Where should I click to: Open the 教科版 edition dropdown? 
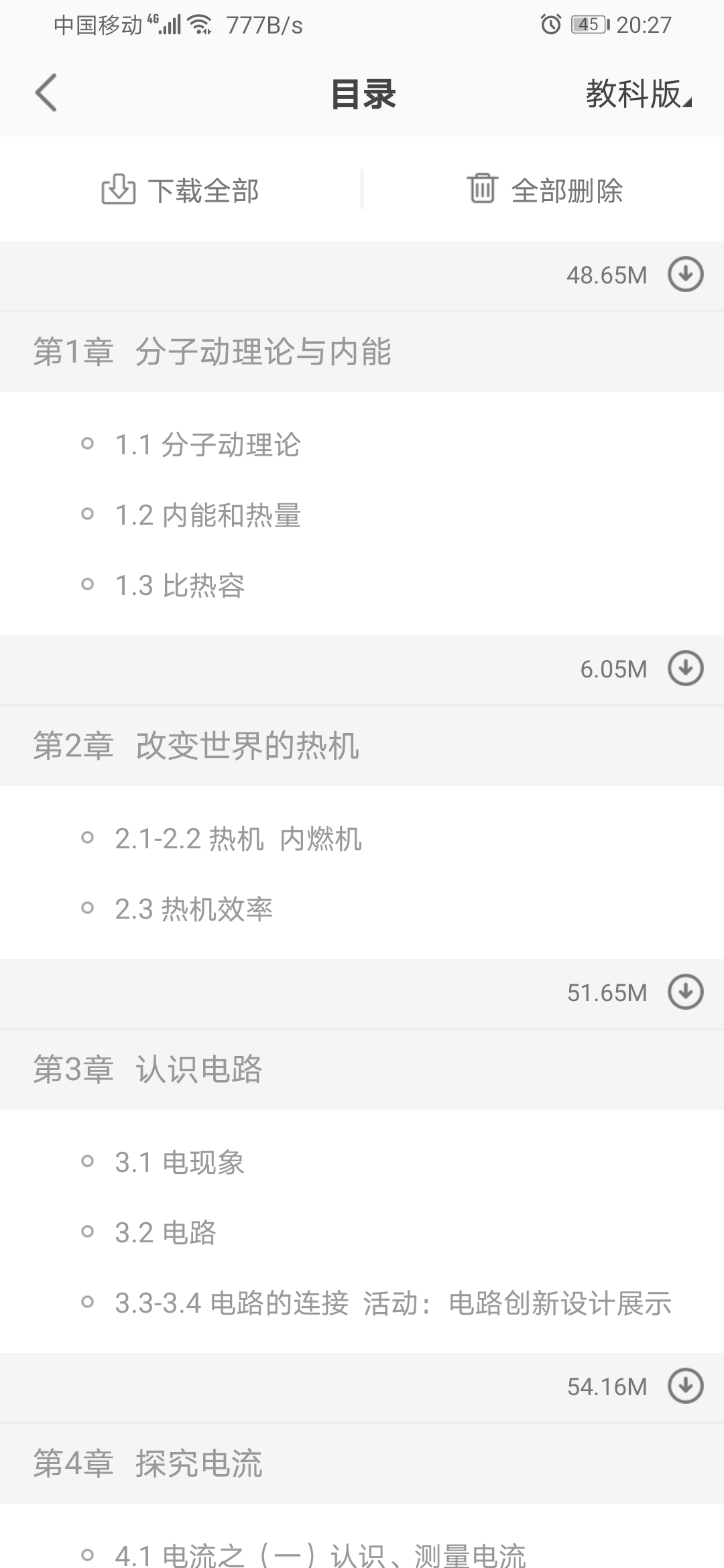coord(638,94)
